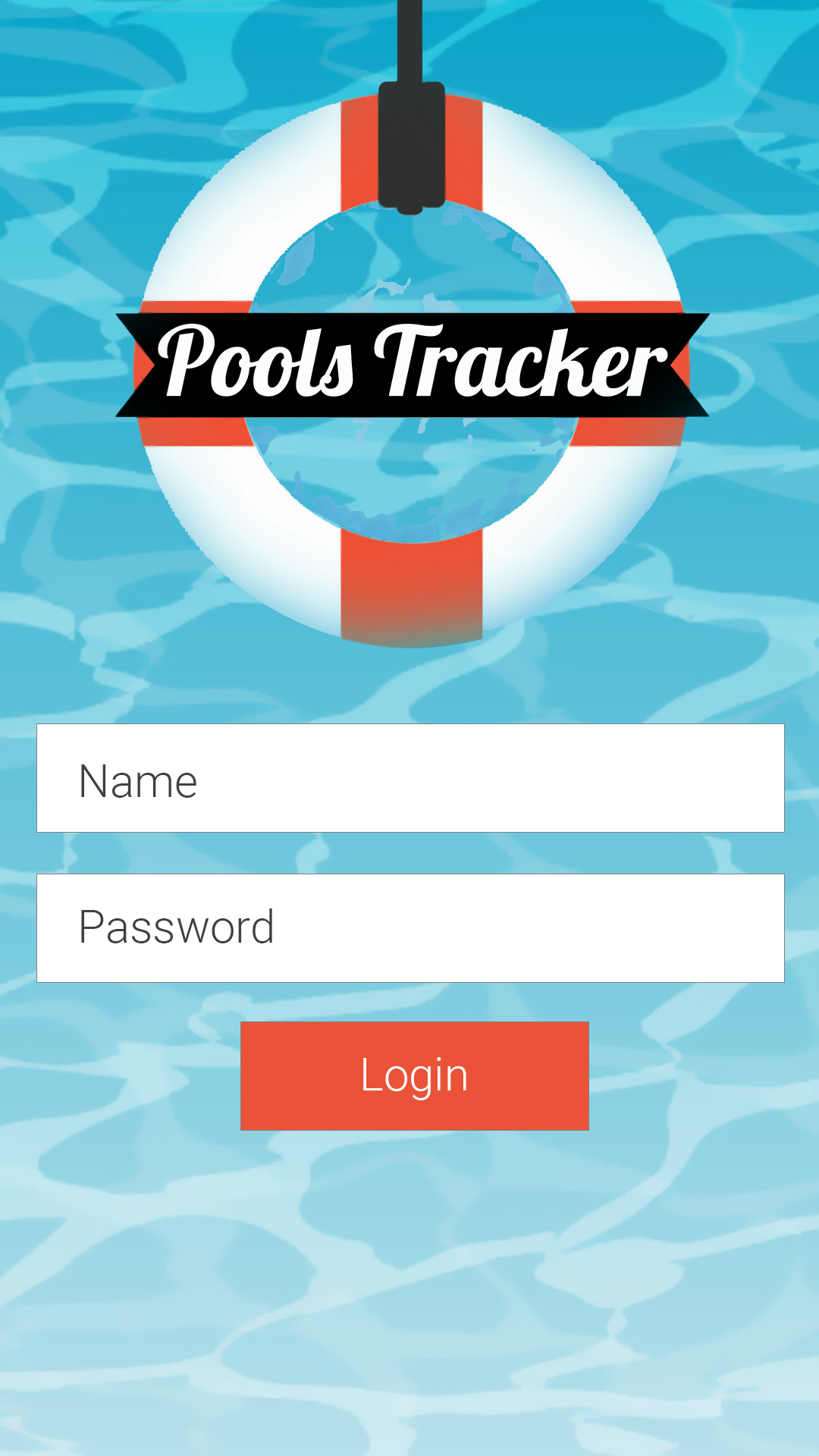
Task: Focus the Password field
Action: pos(409,927)
